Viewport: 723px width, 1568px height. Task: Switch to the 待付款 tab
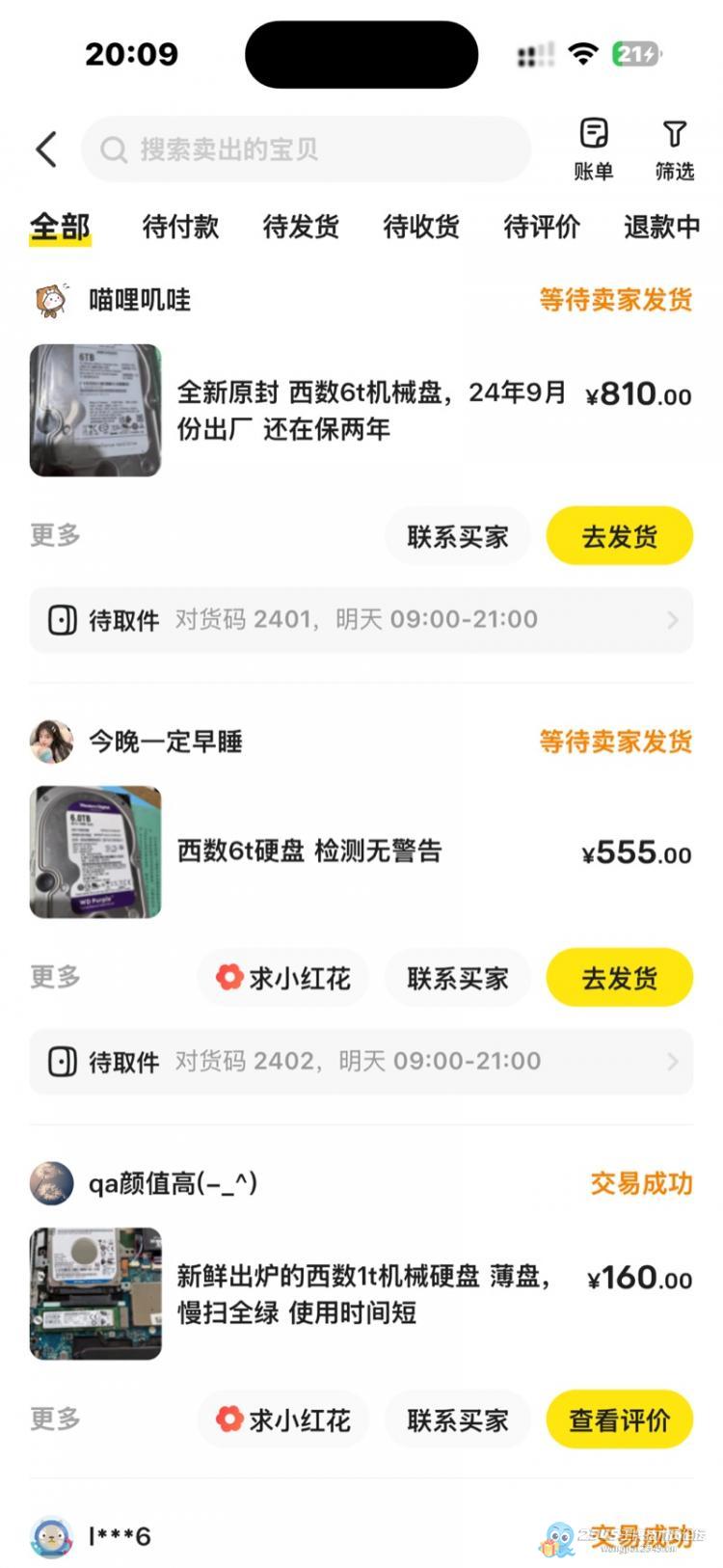(x=180, y=227)
